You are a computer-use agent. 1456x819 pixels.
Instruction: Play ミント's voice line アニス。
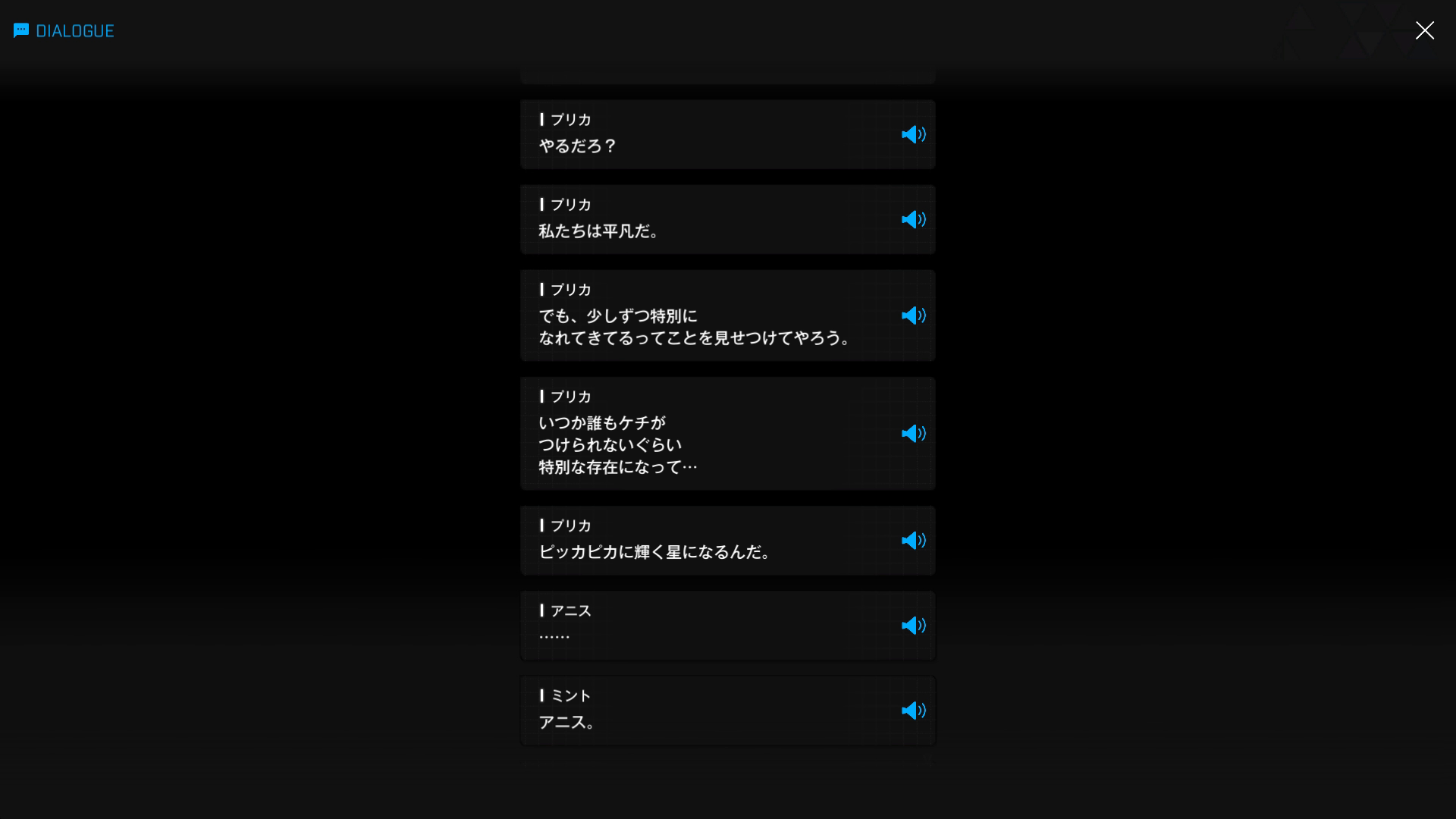point(913,711)
